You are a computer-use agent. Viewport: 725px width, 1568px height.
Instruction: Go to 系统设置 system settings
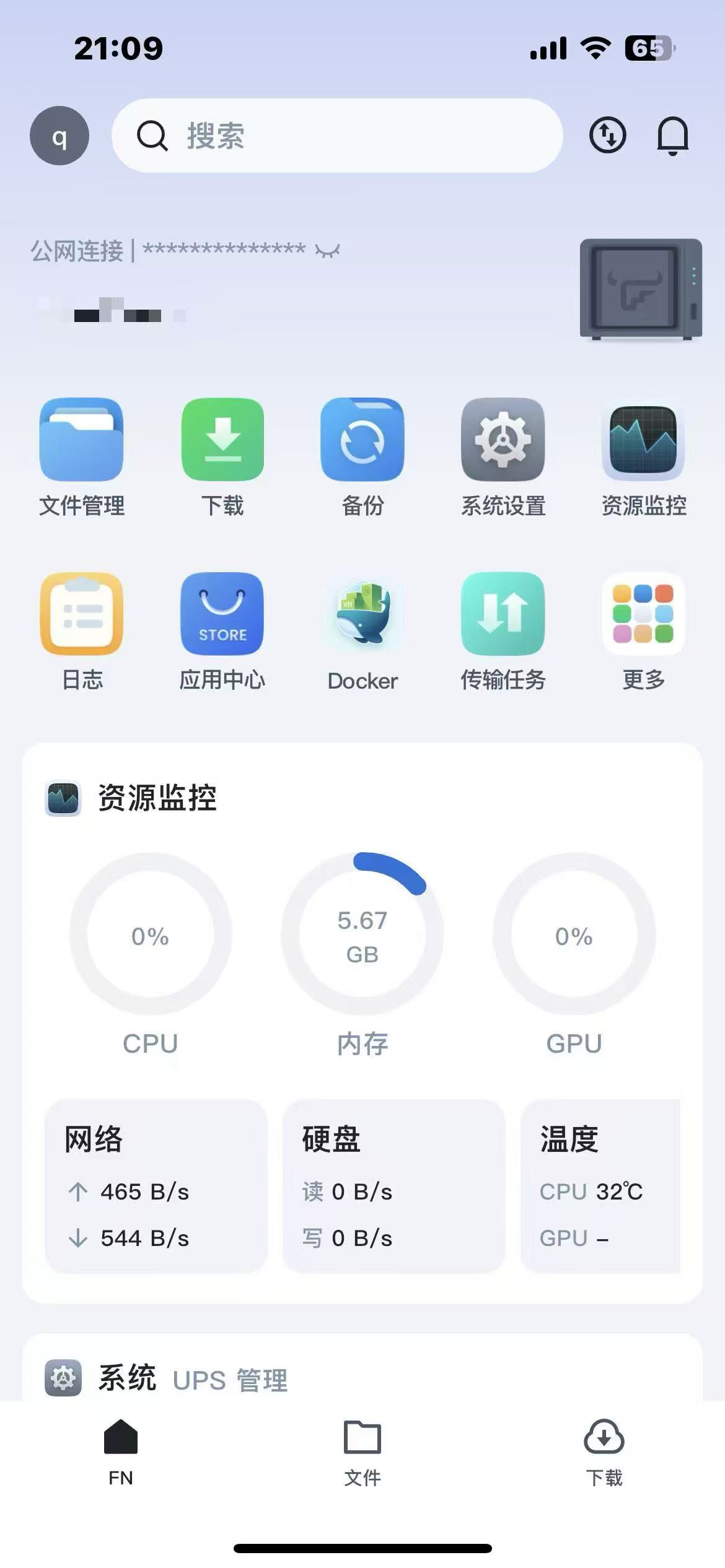click(x=503, y=440)
